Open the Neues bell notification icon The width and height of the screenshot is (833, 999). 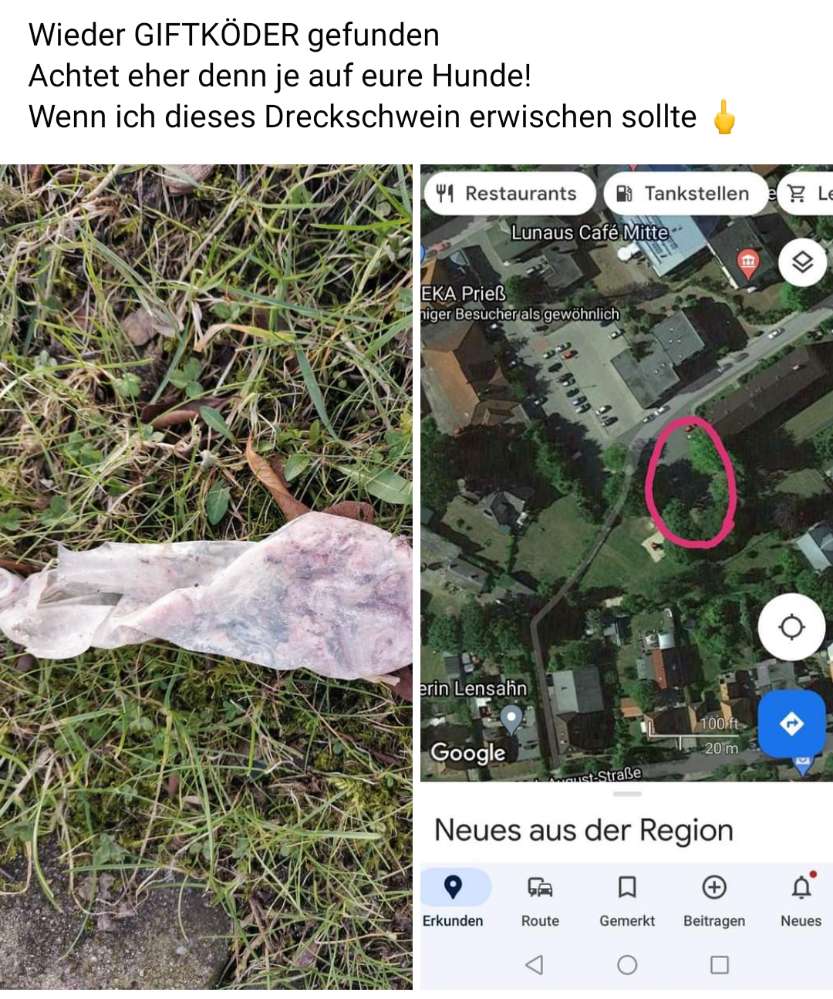(x=800, y=888)
